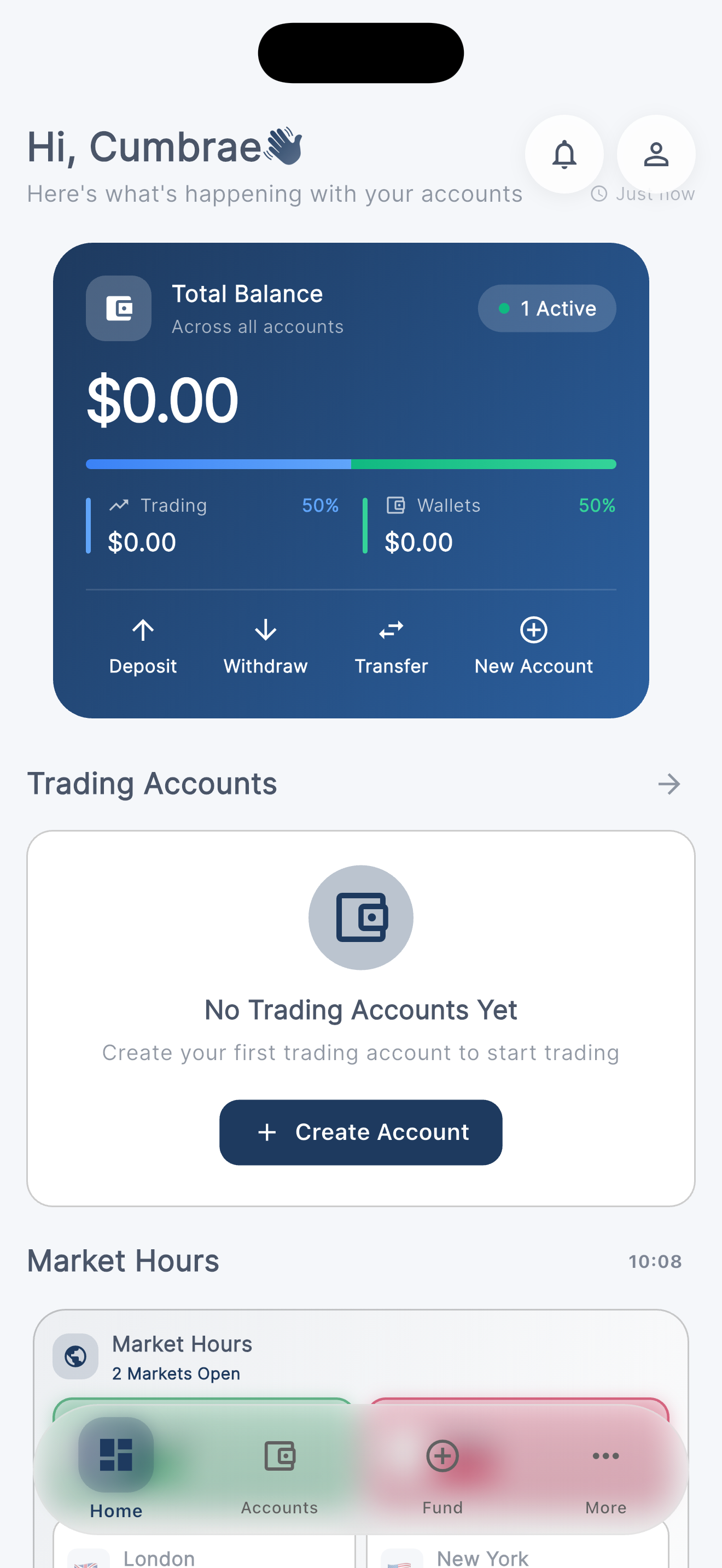The height and width of the screenshot is (1568, 722).
Task: Expand Trading Accounts via the arrow
Action: [668, 784]
